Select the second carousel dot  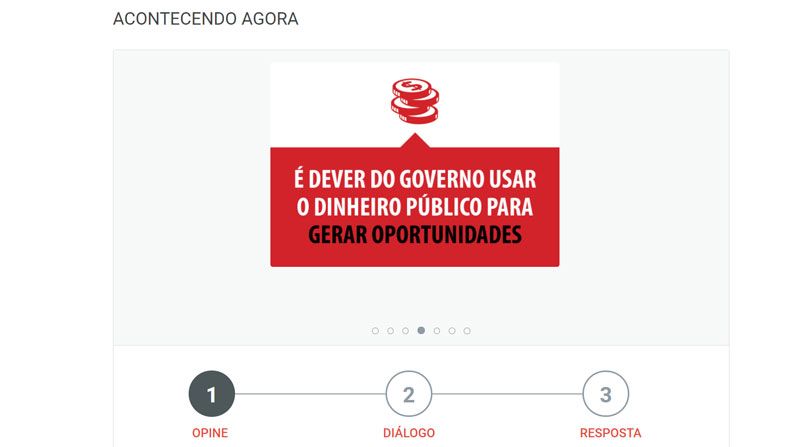[390, 330]
